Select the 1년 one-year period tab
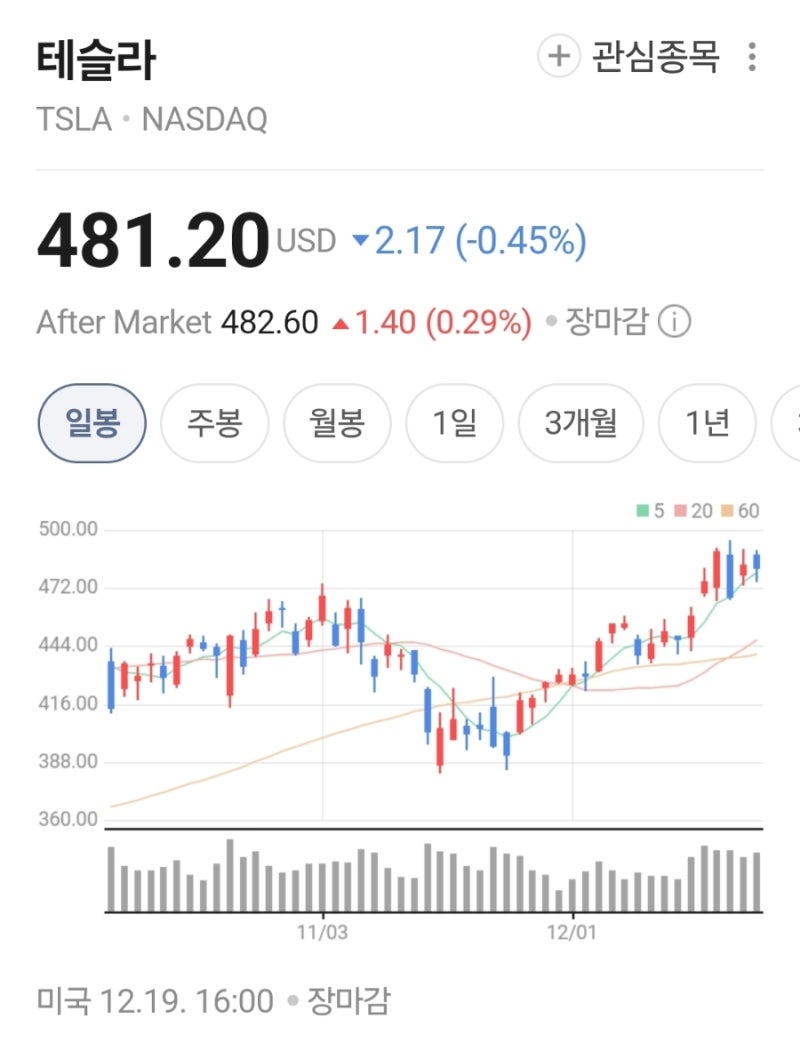The height and width of the screenshot is (1043, 800). pyautogui.click(x=708, y=422)
